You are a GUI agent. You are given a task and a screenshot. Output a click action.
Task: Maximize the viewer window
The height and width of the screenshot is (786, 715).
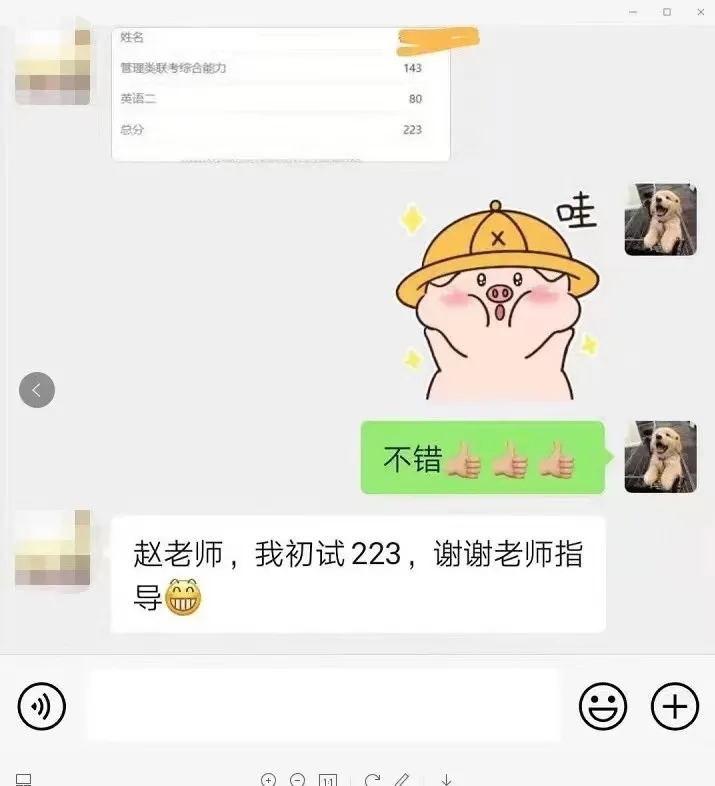click(x=667, y=11)
